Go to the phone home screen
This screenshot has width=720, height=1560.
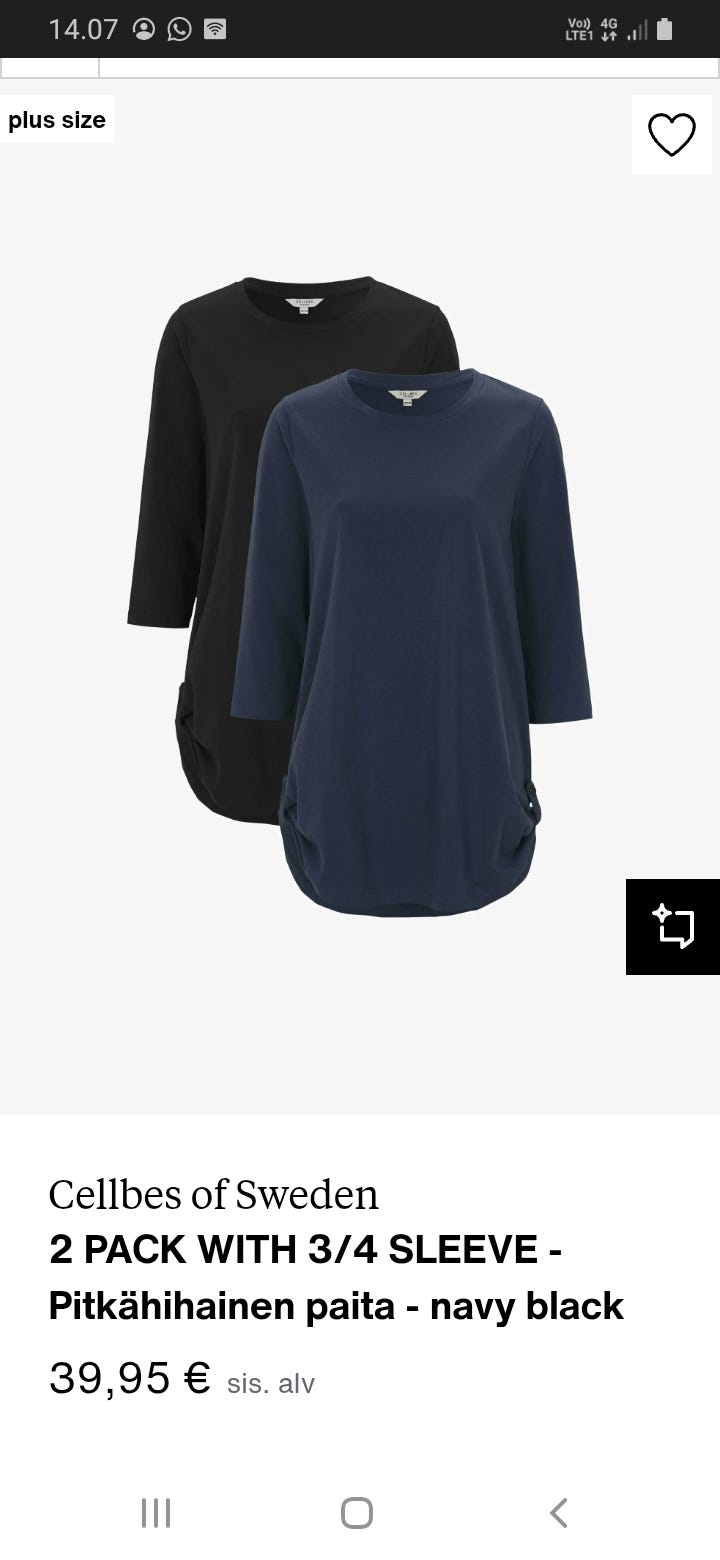pyautogui.click(x=357, y=1512)
